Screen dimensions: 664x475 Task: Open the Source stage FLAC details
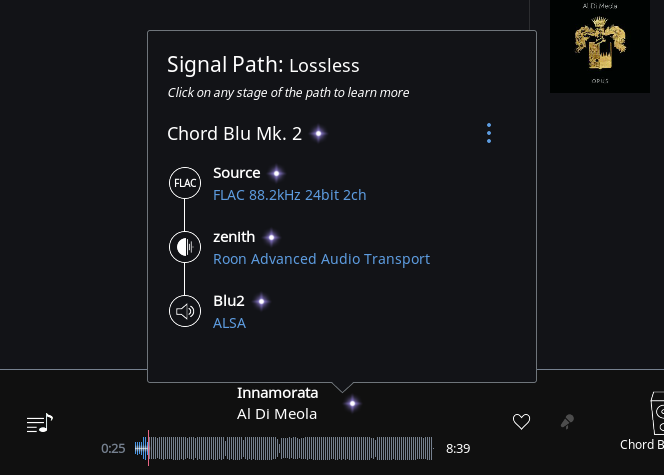pyautogui.click(x=289, y=195)
